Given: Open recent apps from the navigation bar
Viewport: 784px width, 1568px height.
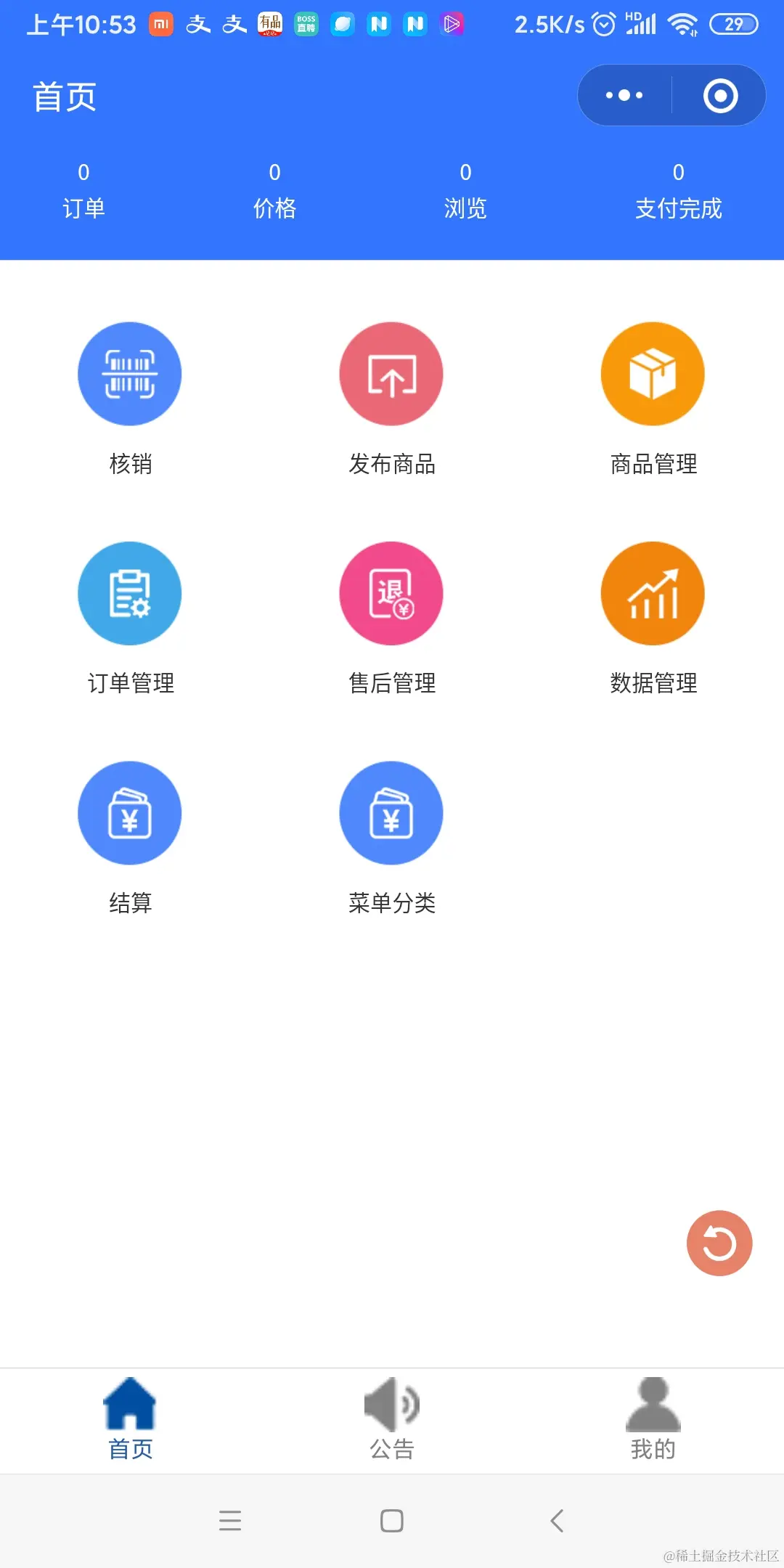Looking at the screenshot, I should (230, 1520).
